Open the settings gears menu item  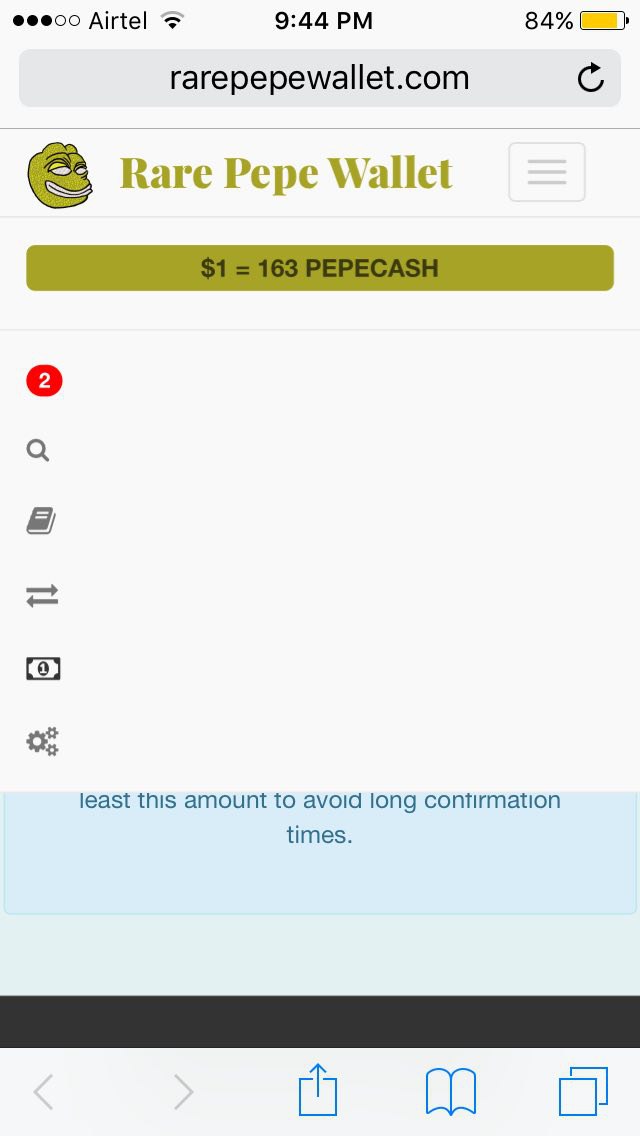(43, 742)
